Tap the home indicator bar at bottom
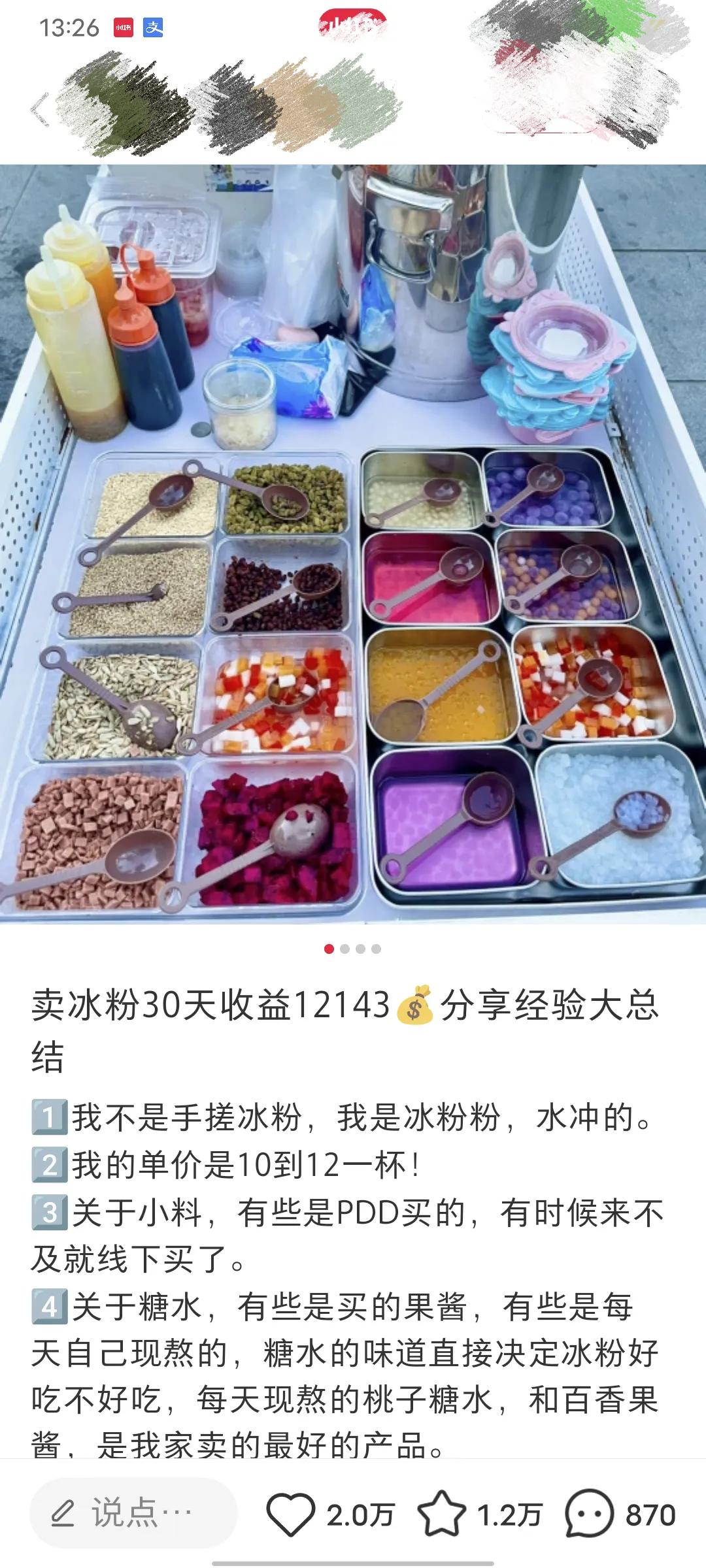Viewport: 706px width, 1568px height. pyautogui.click(x=353, y=1561)
